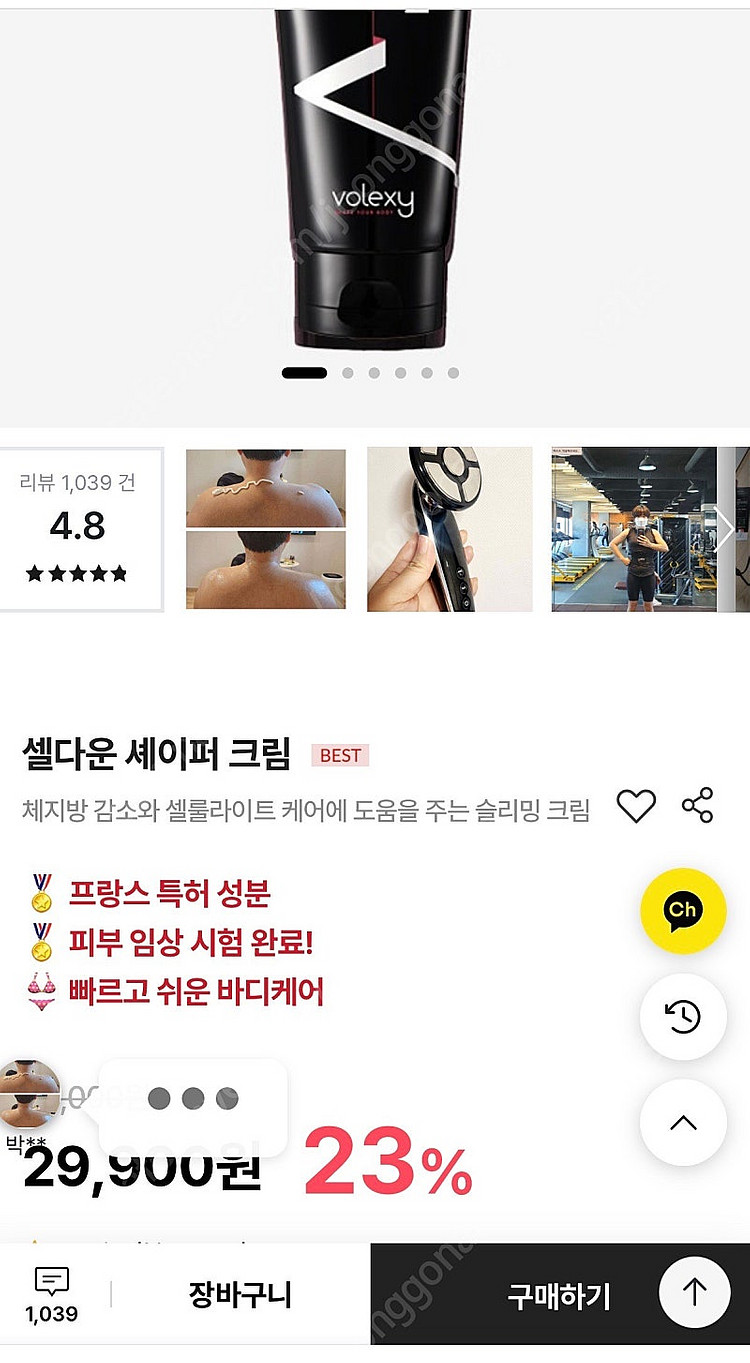Add the product to wishlist with heart icon
This screenshot has width=750, height=1363.
click(635, 806)
